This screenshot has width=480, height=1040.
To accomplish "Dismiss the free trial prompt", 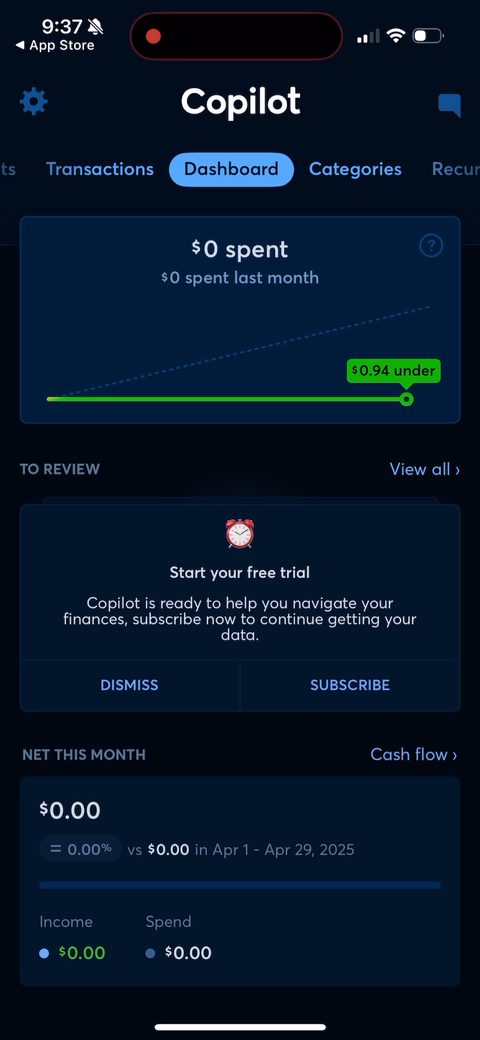I will (129, 685).
